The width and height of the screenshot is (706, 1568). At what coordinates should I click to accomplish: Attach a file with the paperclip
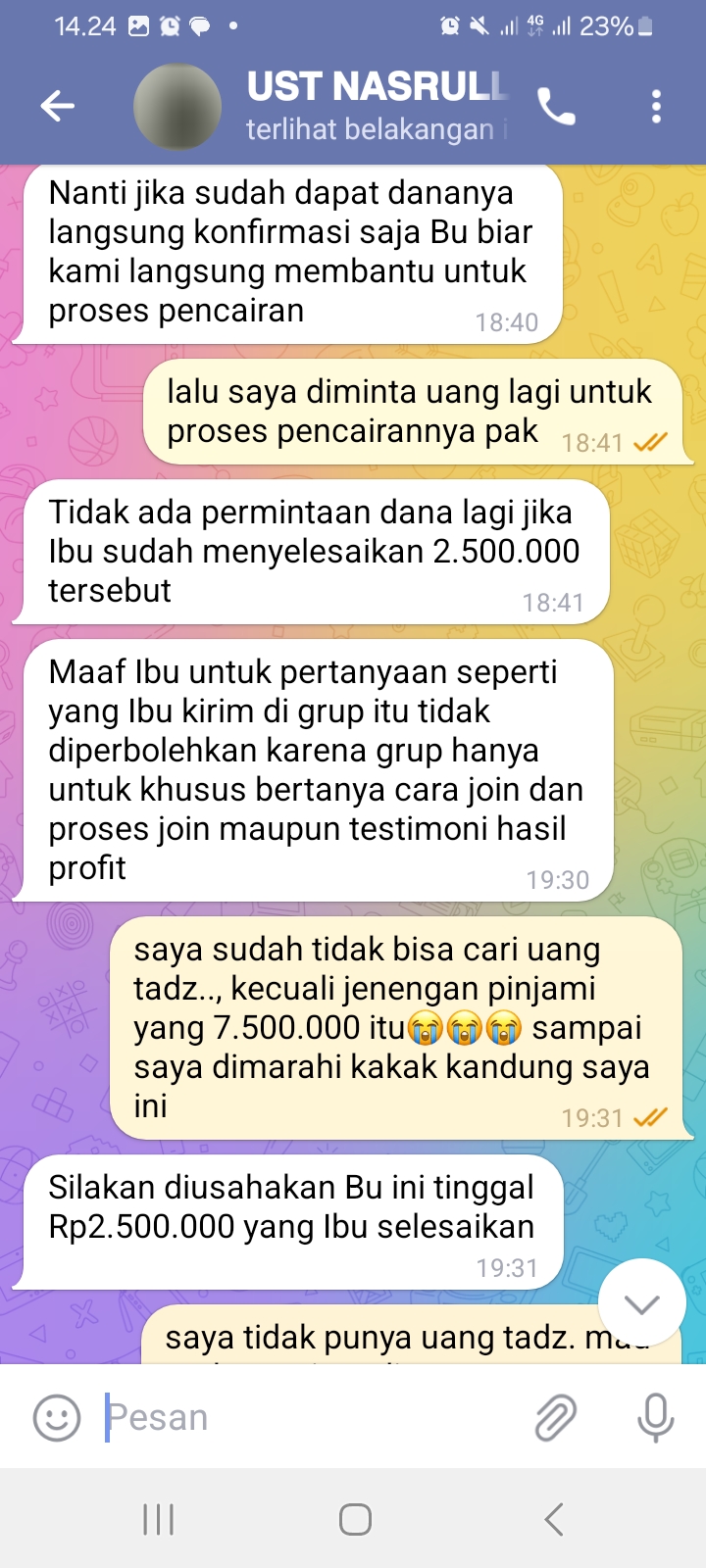pyautogui.click(x=555, y=1418)
